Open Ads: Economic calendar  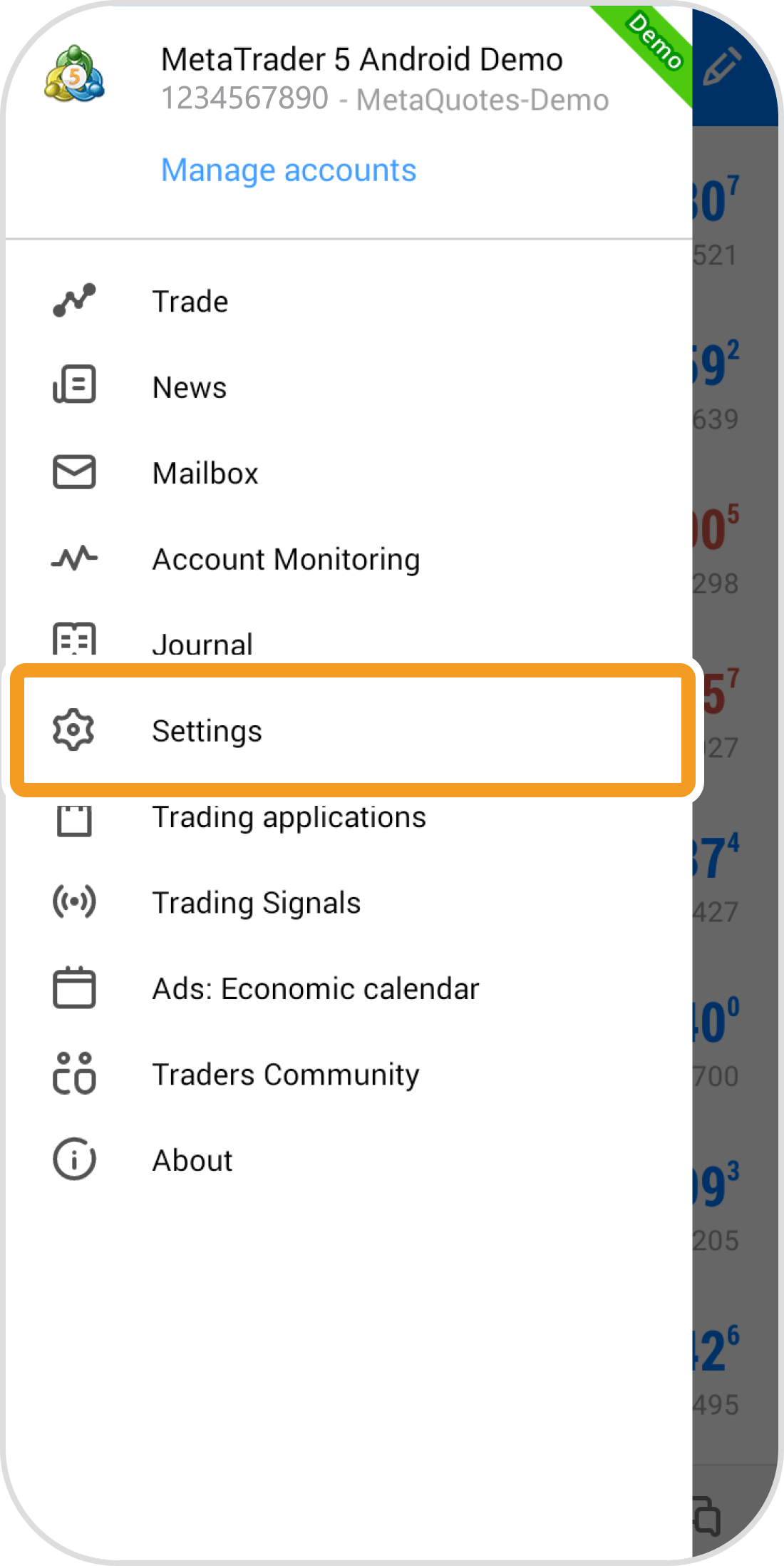[315, 989]
